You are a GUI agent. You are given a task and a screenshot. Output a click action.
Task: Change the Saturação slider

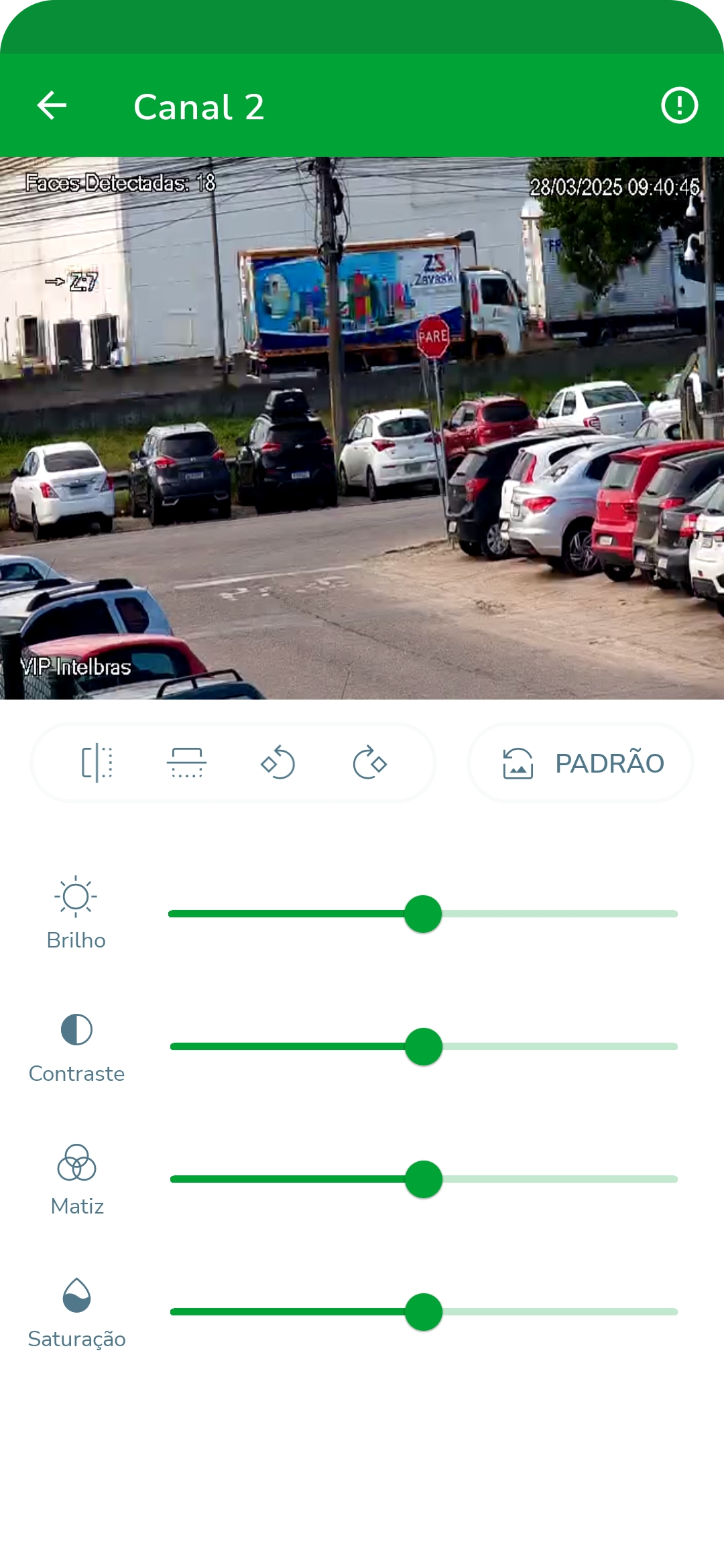pyautogui.click(x=423, y=1312)
